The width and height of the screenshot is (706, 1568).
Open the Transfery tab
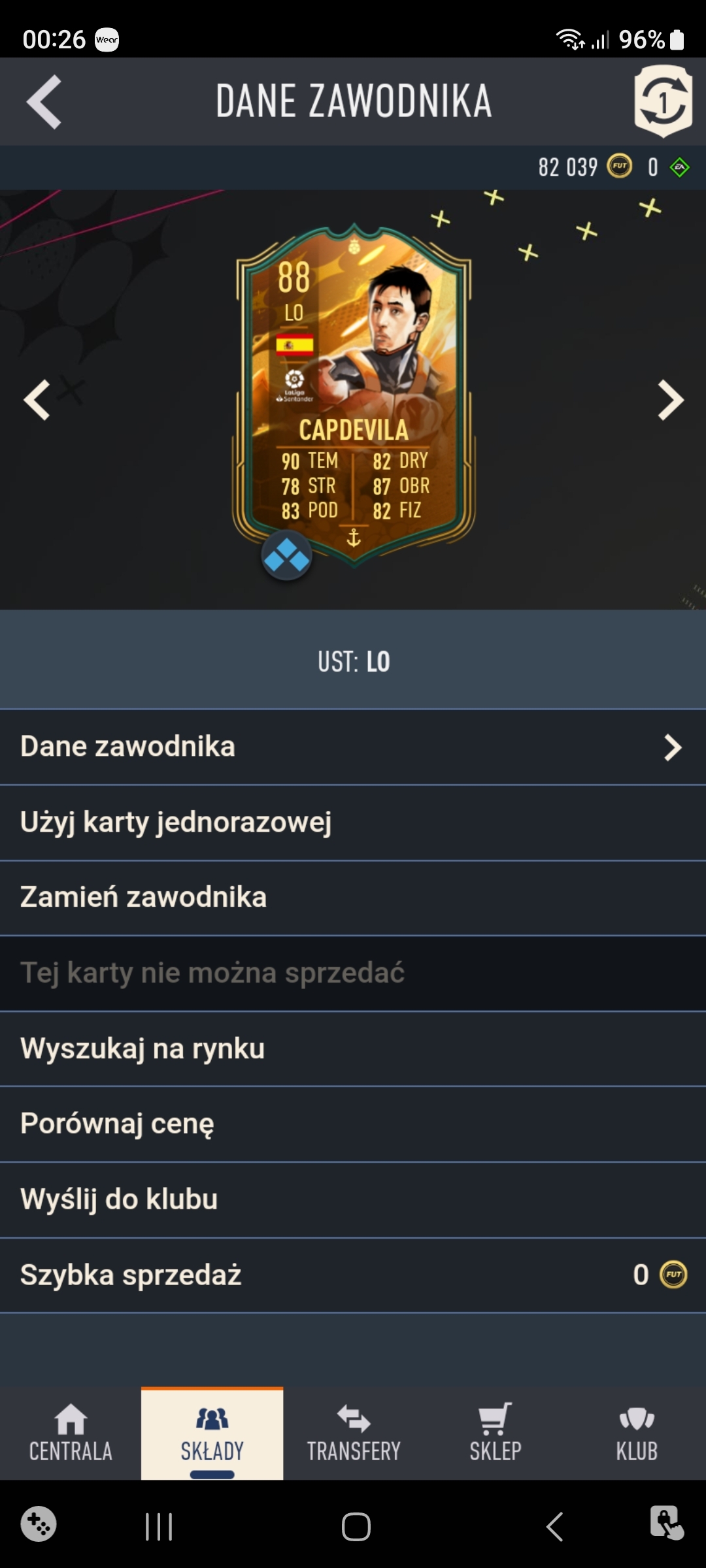354,1434
